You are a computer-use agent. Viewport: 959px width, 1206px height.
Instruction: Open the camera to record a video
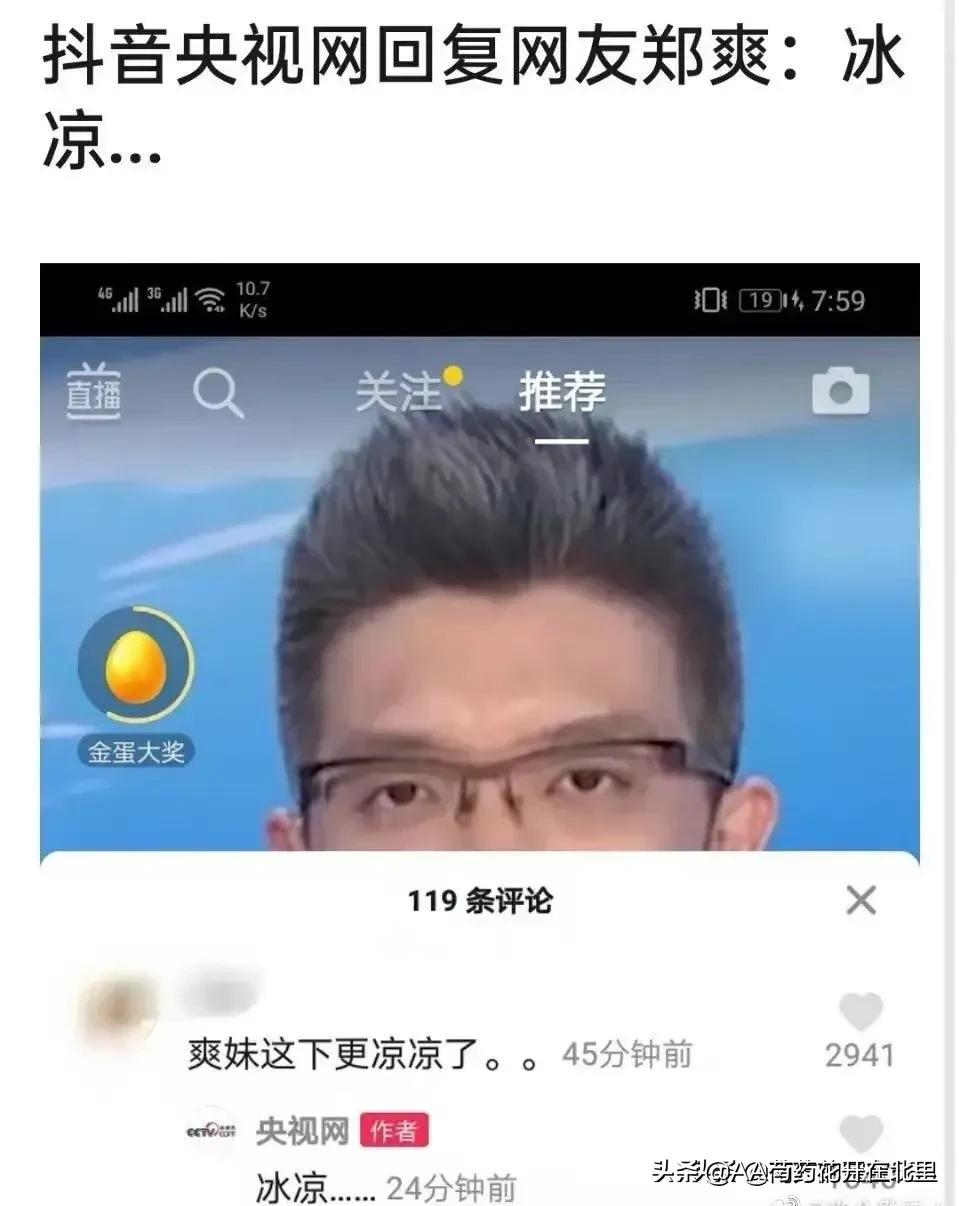click(x=841, y=392)
